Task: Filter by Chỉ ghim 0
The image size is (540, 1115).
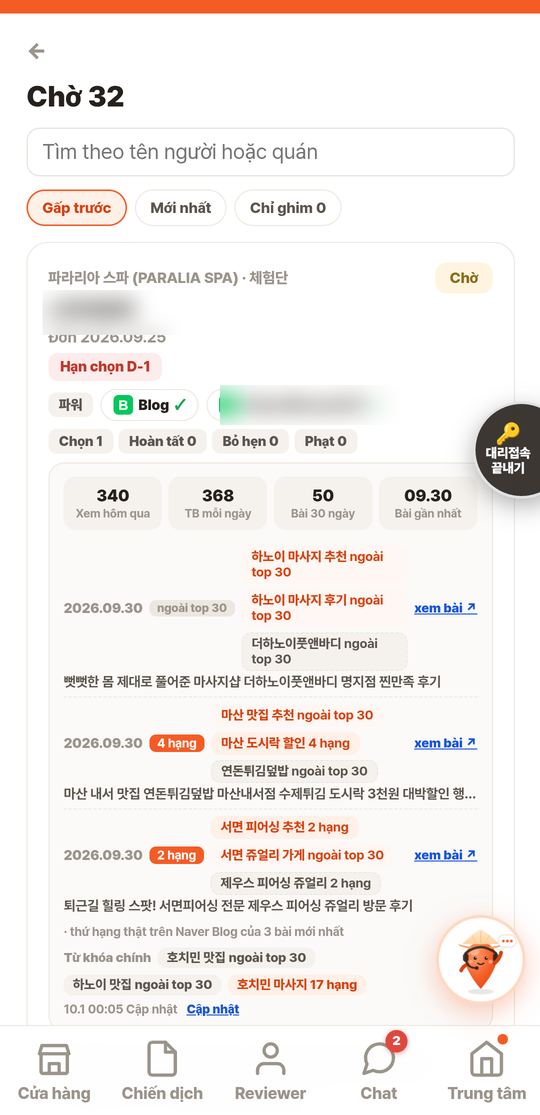Action: click(x=288, y=208)
